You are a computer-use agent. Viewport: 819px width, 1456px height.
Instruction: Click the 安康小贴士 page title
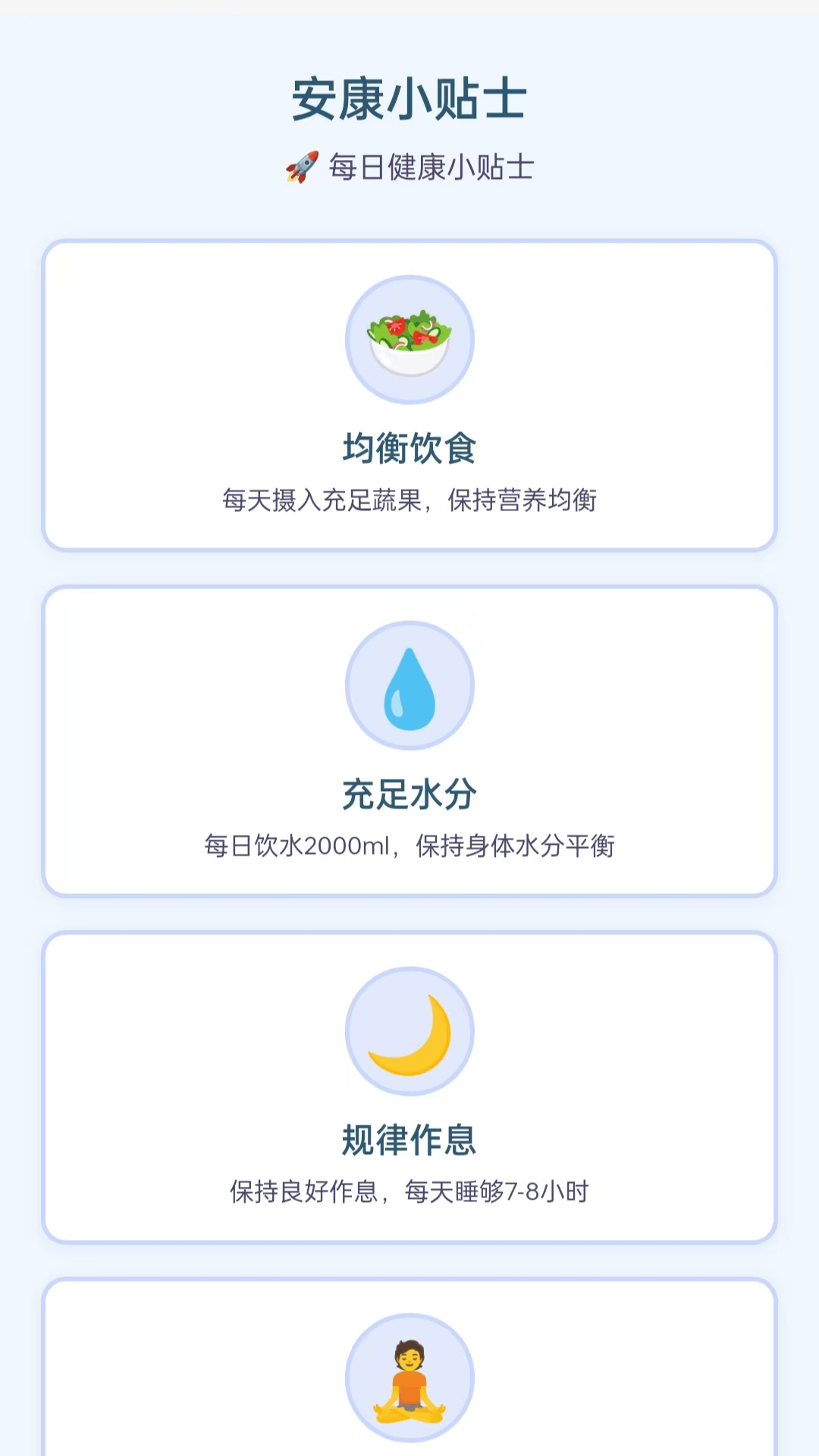click(409, 99)
